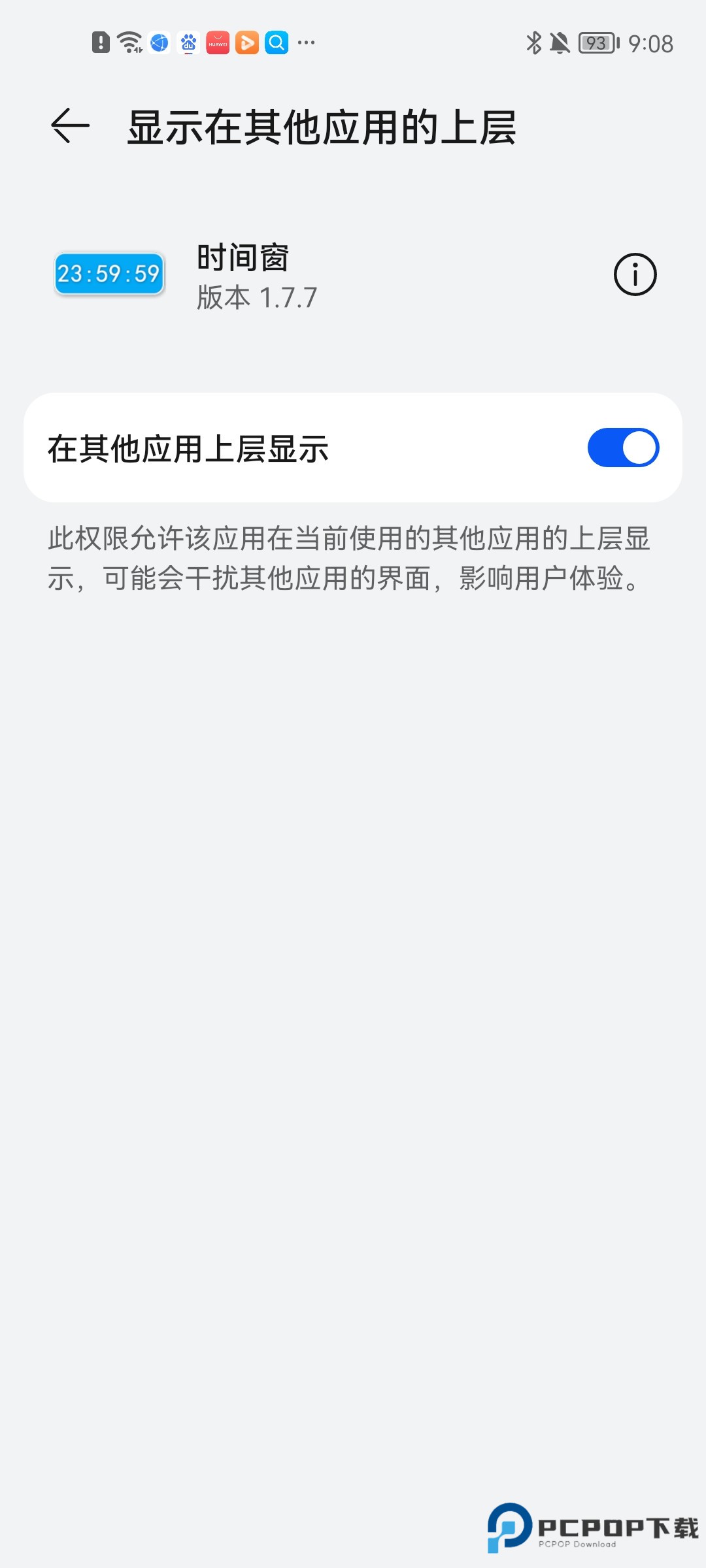Open app info for 时间窗
Screen dimensions: 706x1568
coord(635,274)
